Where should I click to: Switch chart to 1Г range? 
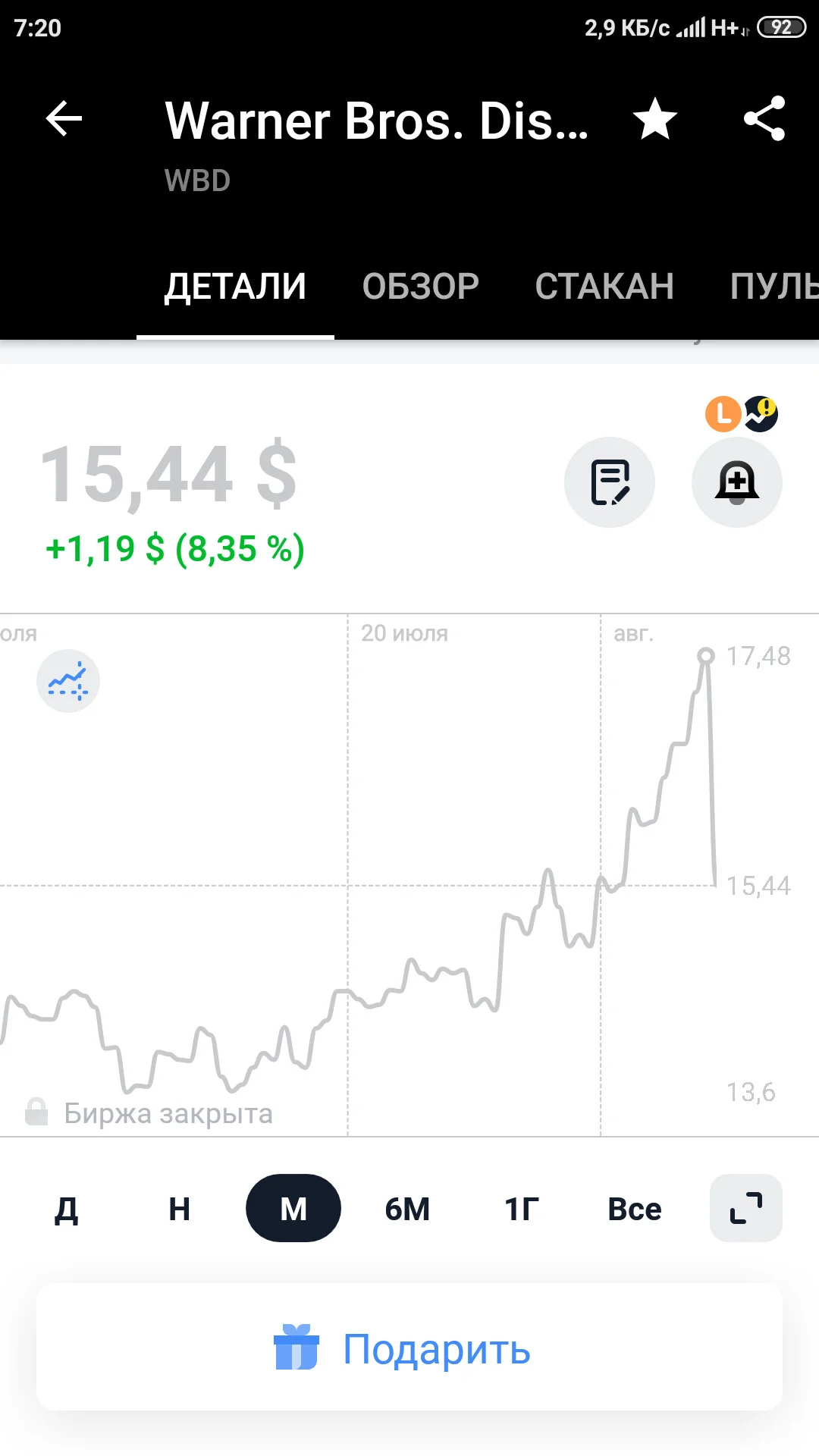pyautogui.click(x=522, y=1209)
